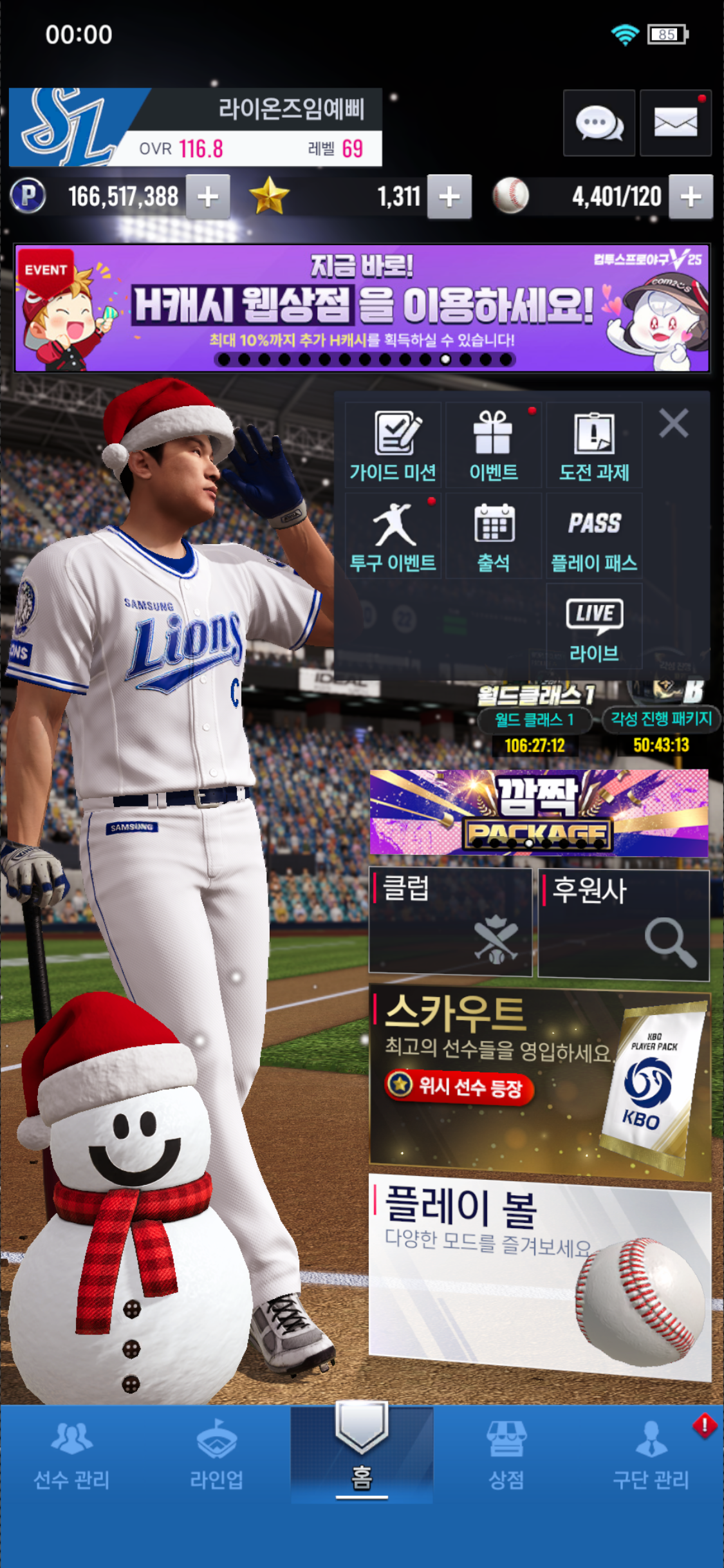Open the mailbox envelope icon
The height and width of the screenshot is (1568, 724).
click(675, 123)
